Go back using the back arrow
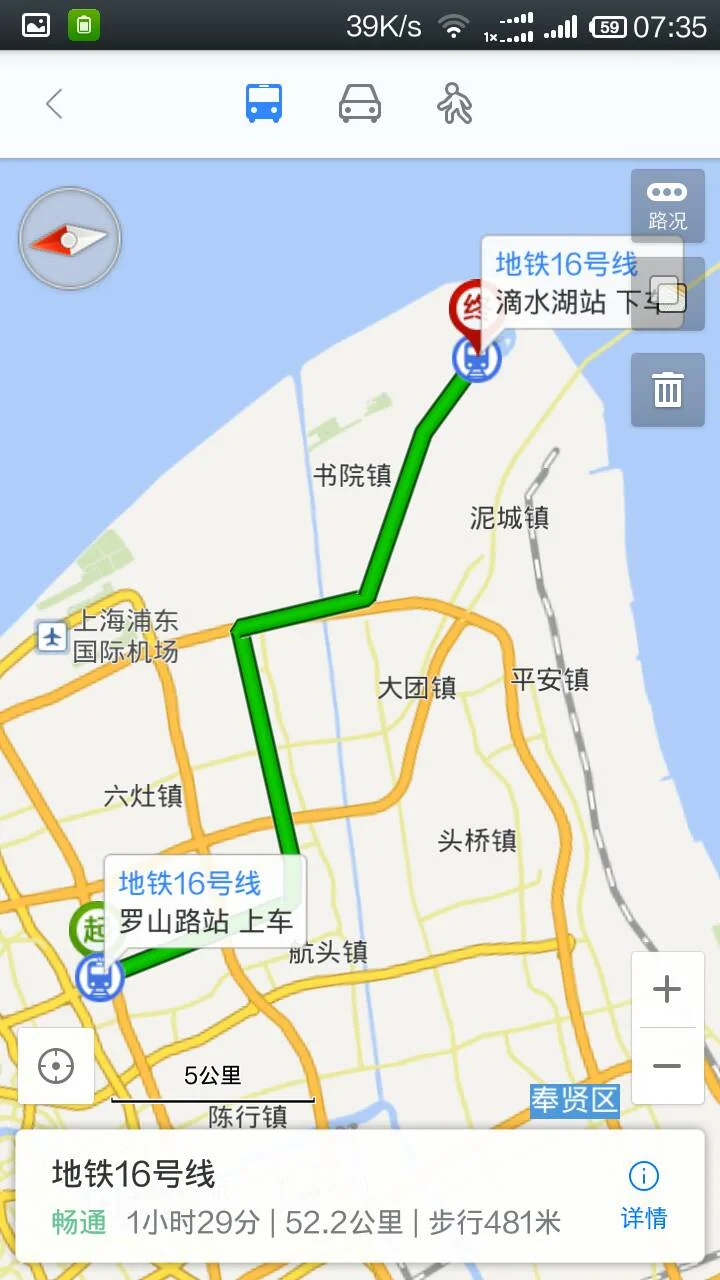Image resolution: width=720 pixels, height=1280 pixels. pos(55,103)
